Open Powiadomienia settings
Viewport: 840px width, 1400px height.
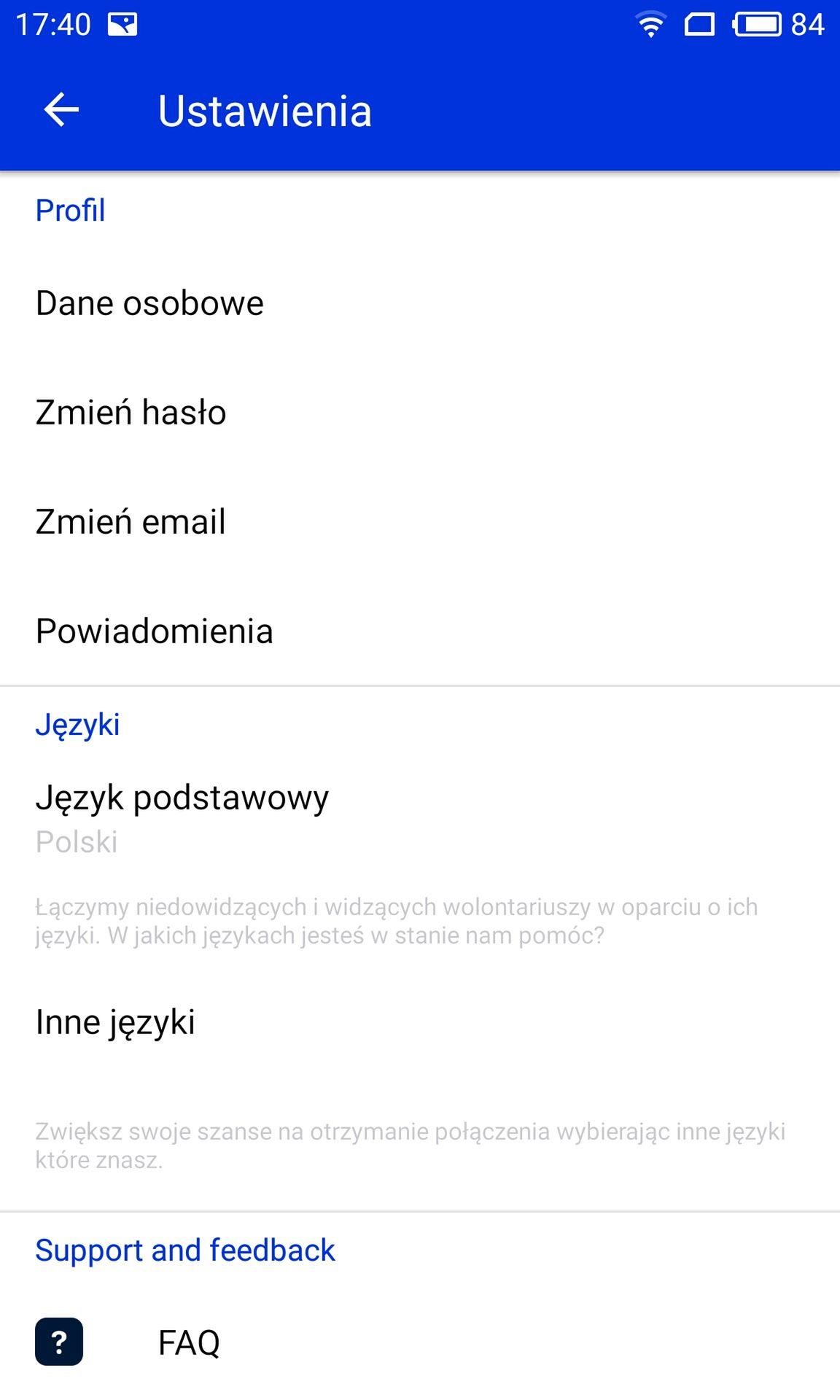coord(420,631)
